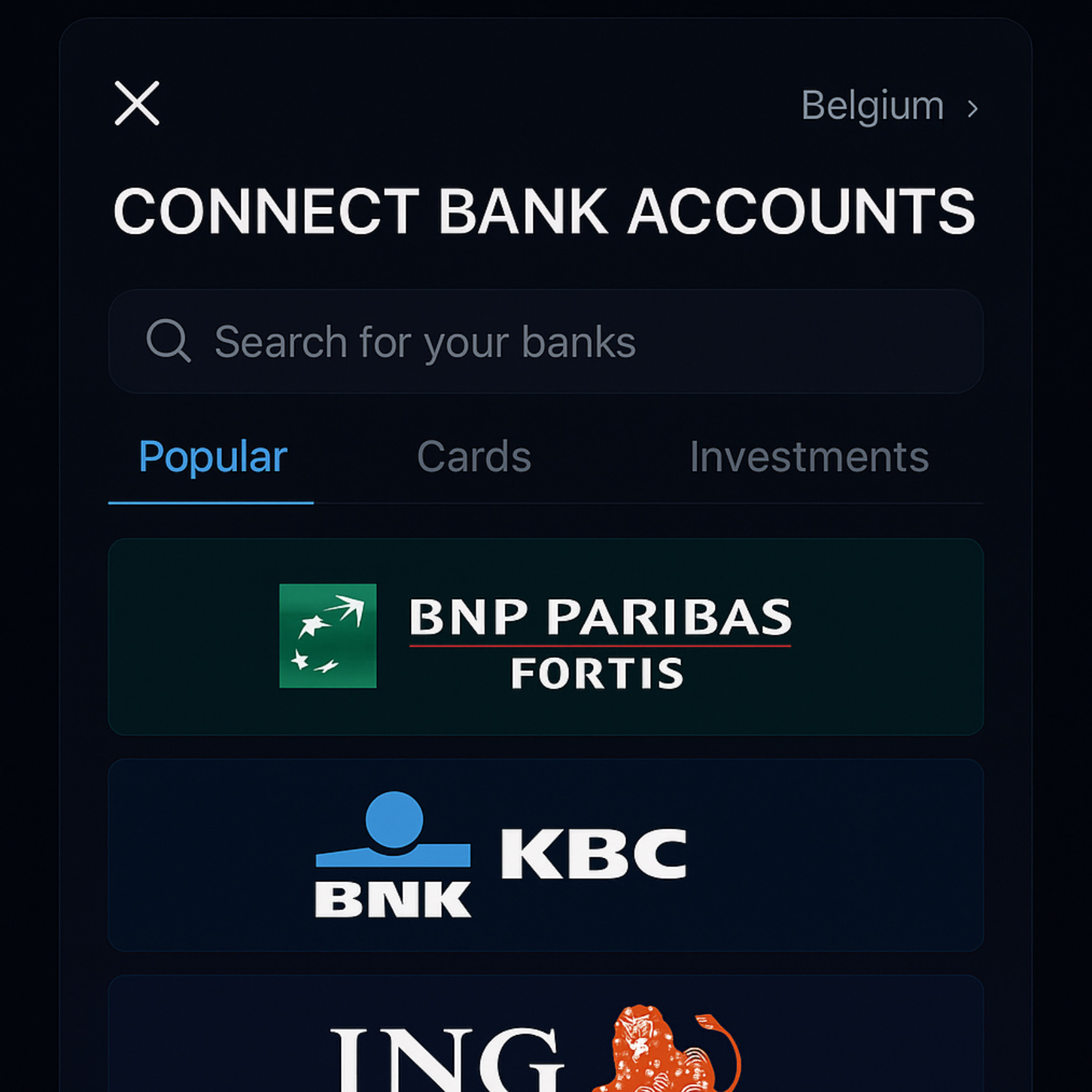Switch to the Cards tab
Image resolution: width=1092 pixels, height=1092 pixels.
tap(473, 456)
